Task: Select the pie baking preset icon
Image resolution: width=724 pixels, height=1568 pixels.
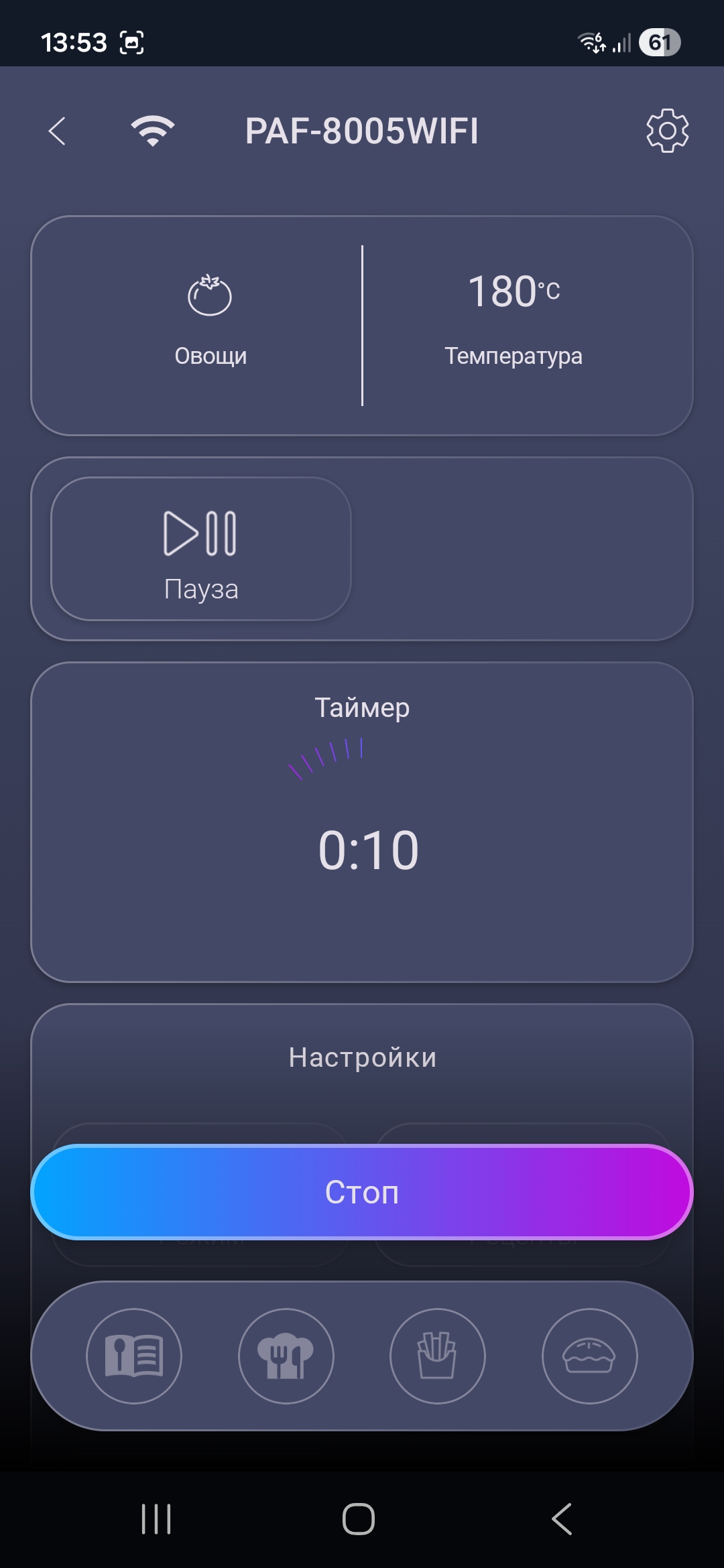Action: click(x=589, y=1356)
